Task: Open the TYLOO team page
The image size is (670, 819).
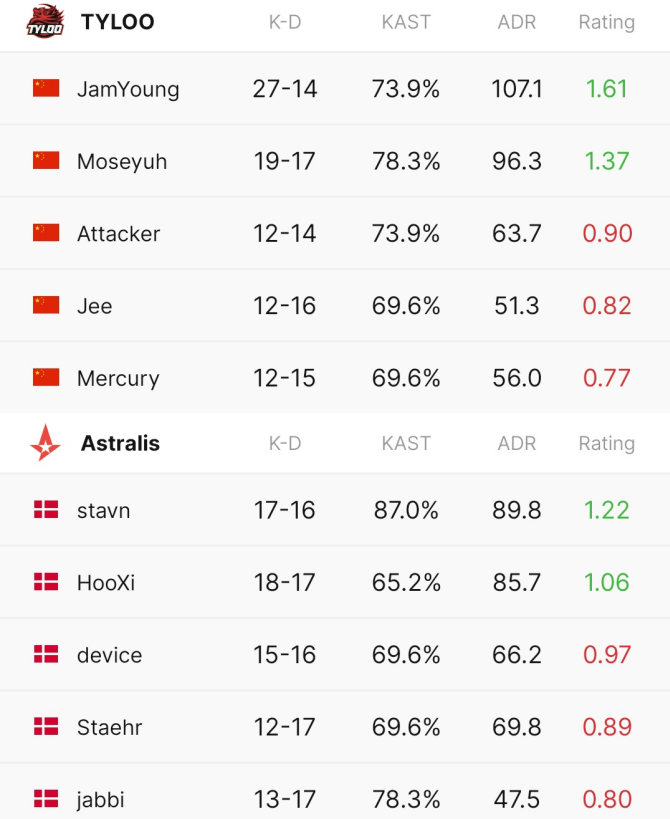Action: tap(116, 21)
